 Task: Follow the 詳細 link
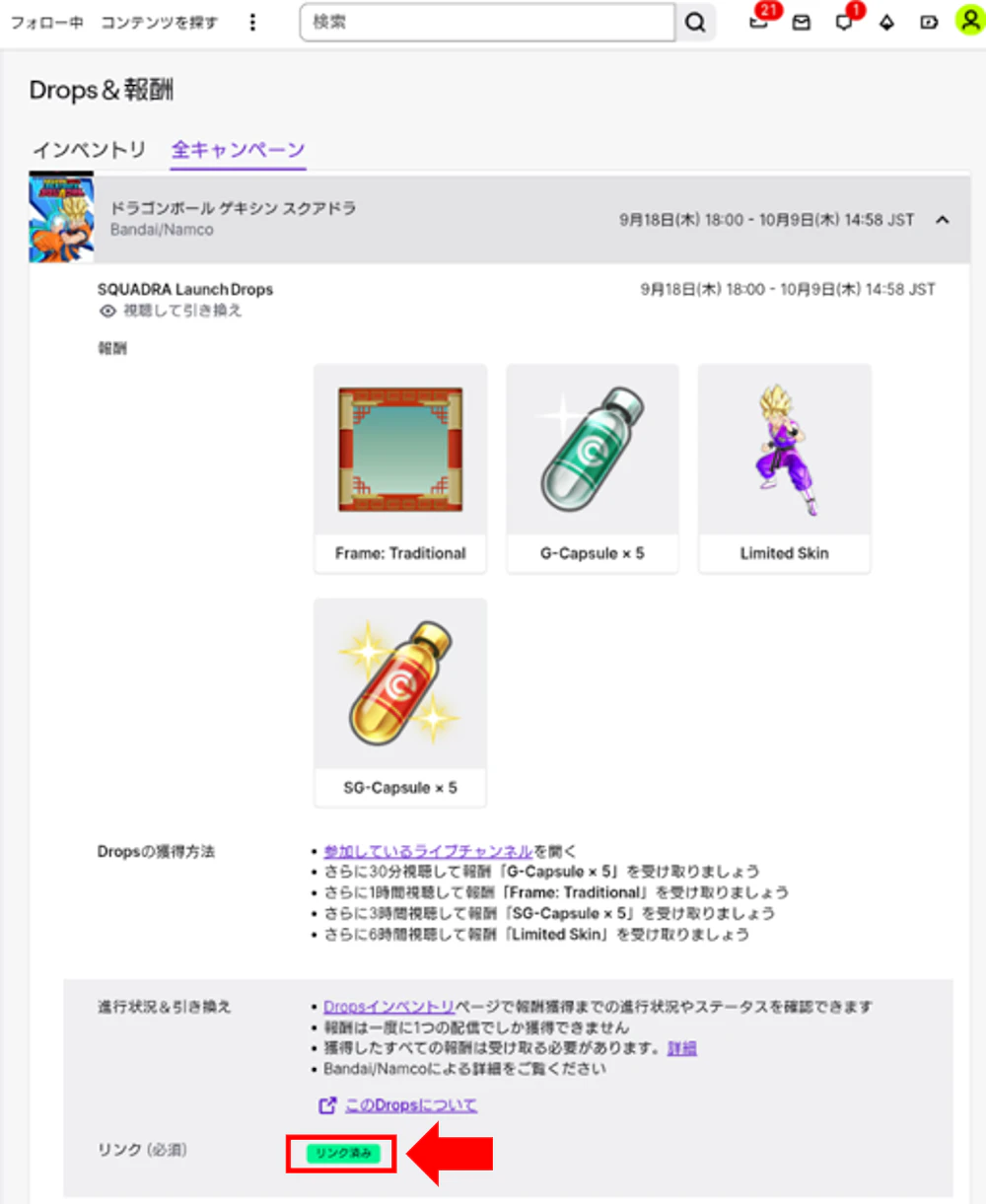[681, 1048]
